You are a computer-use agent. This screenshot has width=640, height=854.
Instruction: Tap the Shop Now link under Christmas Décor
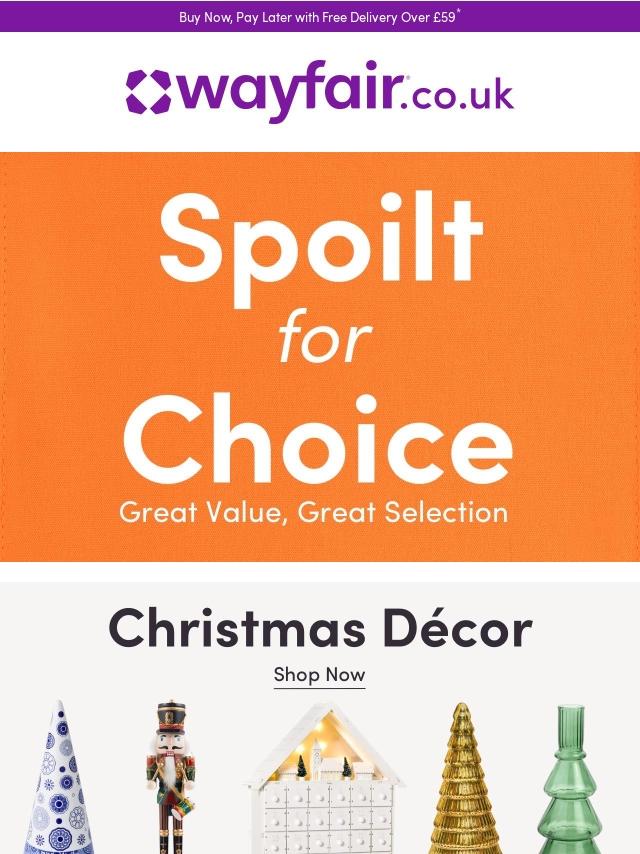click(319, 675)
